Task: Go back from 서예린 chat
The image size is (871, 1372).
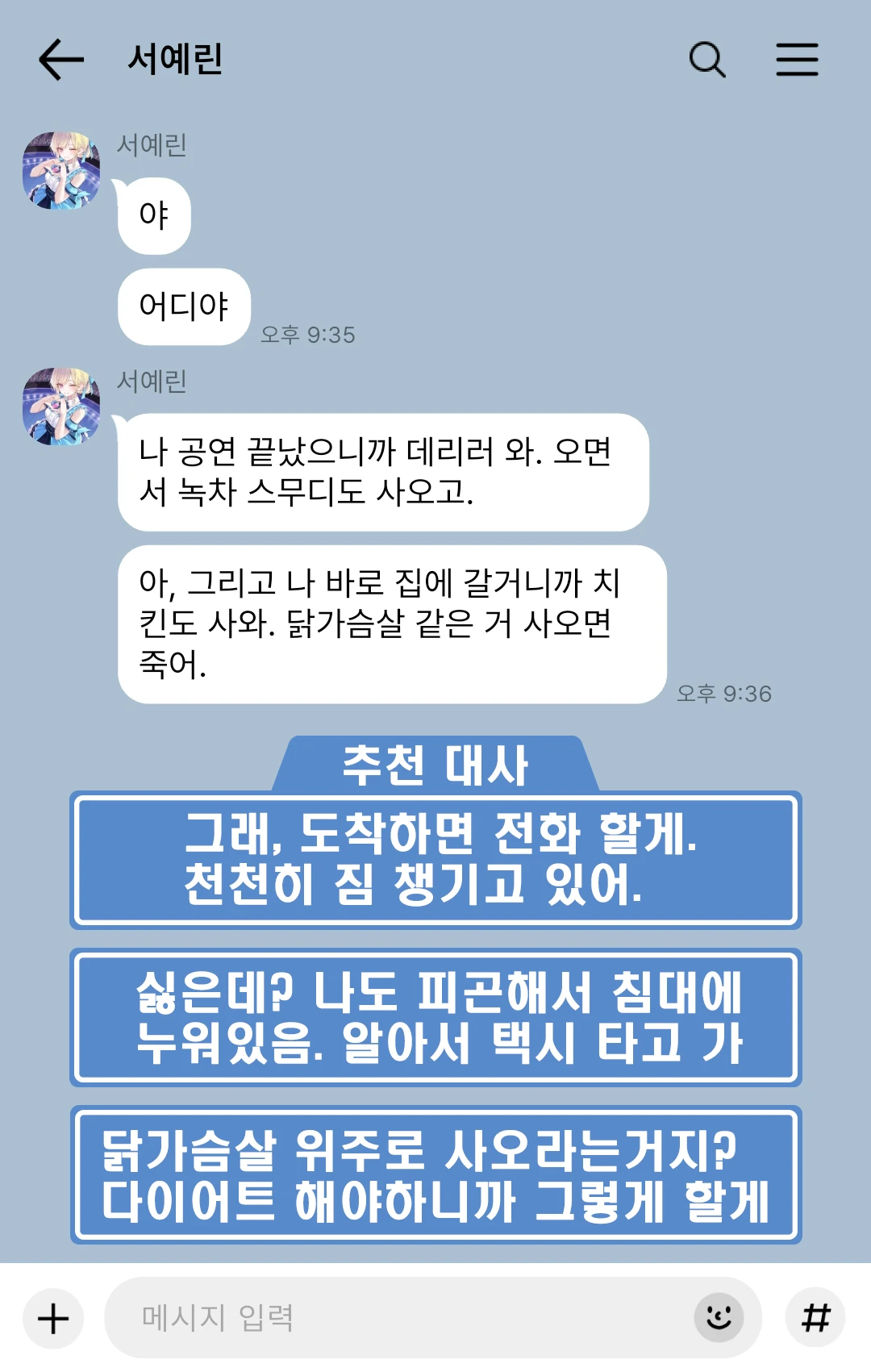Action: tap(61, 60)
